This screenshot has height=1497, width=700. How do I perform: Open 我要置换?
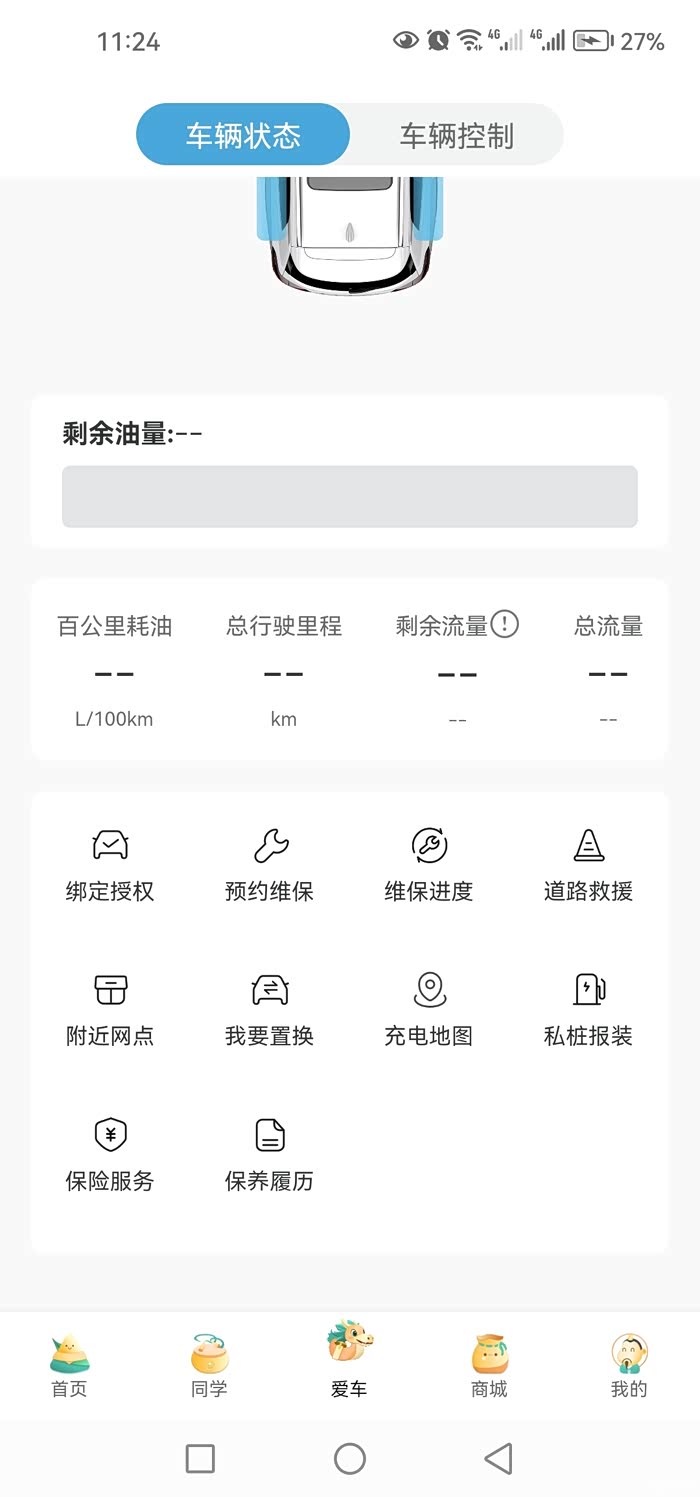270,1010
